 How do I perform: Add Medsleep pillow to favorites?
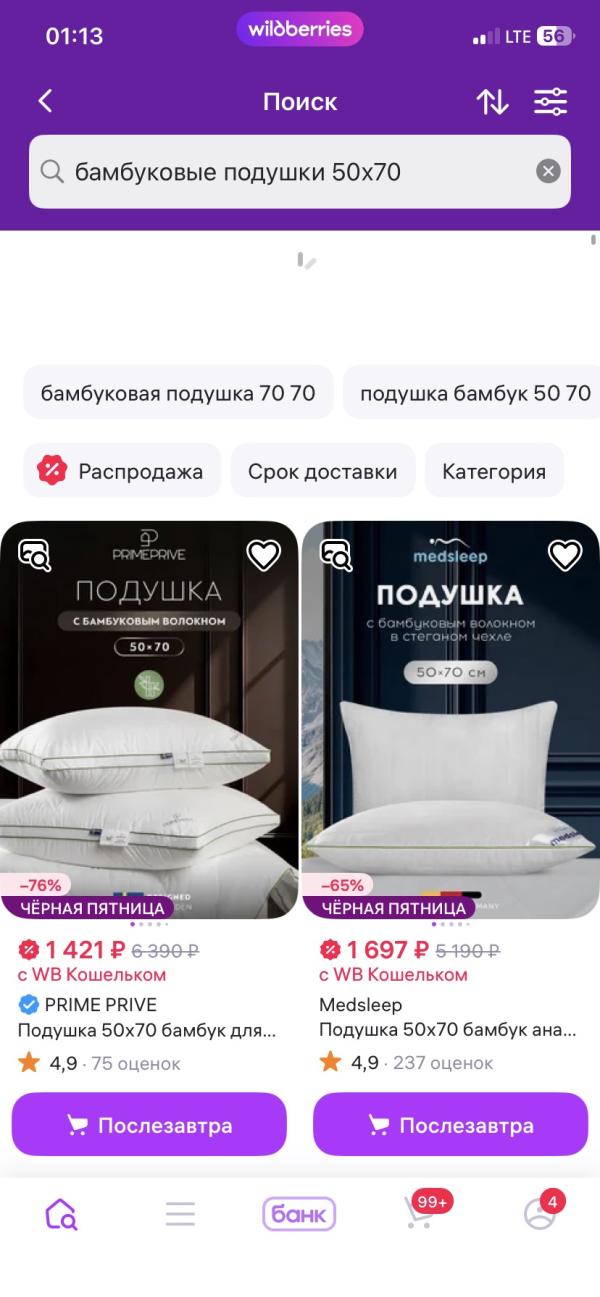[x=565, y=555]
